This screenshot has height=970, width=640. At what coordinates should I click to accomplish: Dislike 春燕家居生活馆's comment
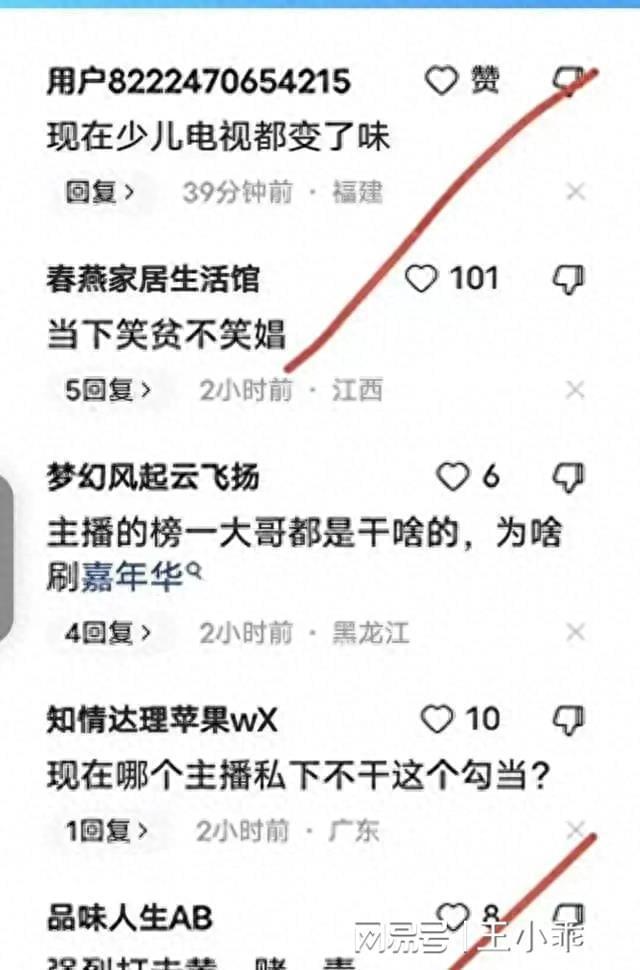click(569, 279)
